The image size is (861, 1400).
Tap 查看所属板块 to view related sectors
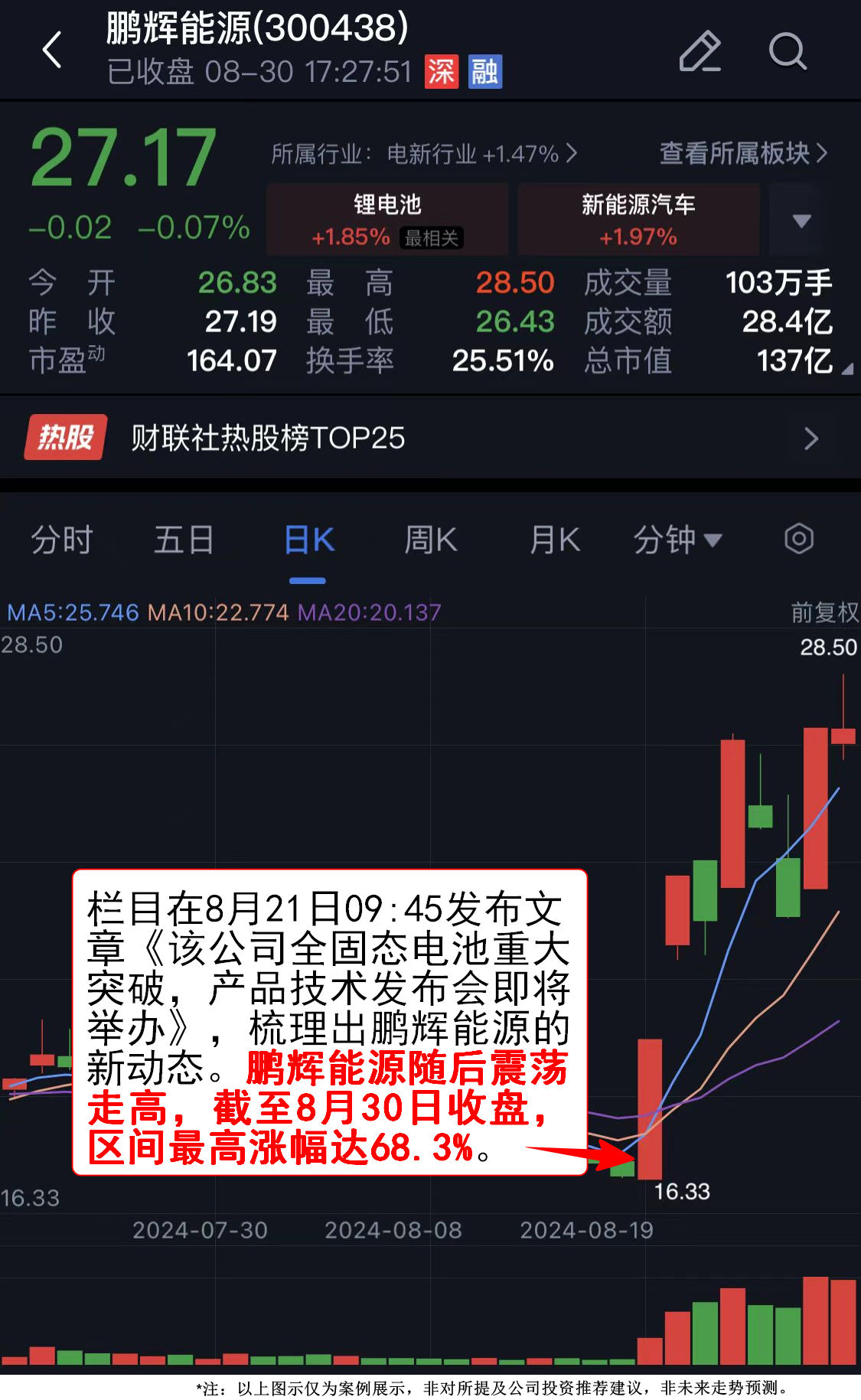742,154
